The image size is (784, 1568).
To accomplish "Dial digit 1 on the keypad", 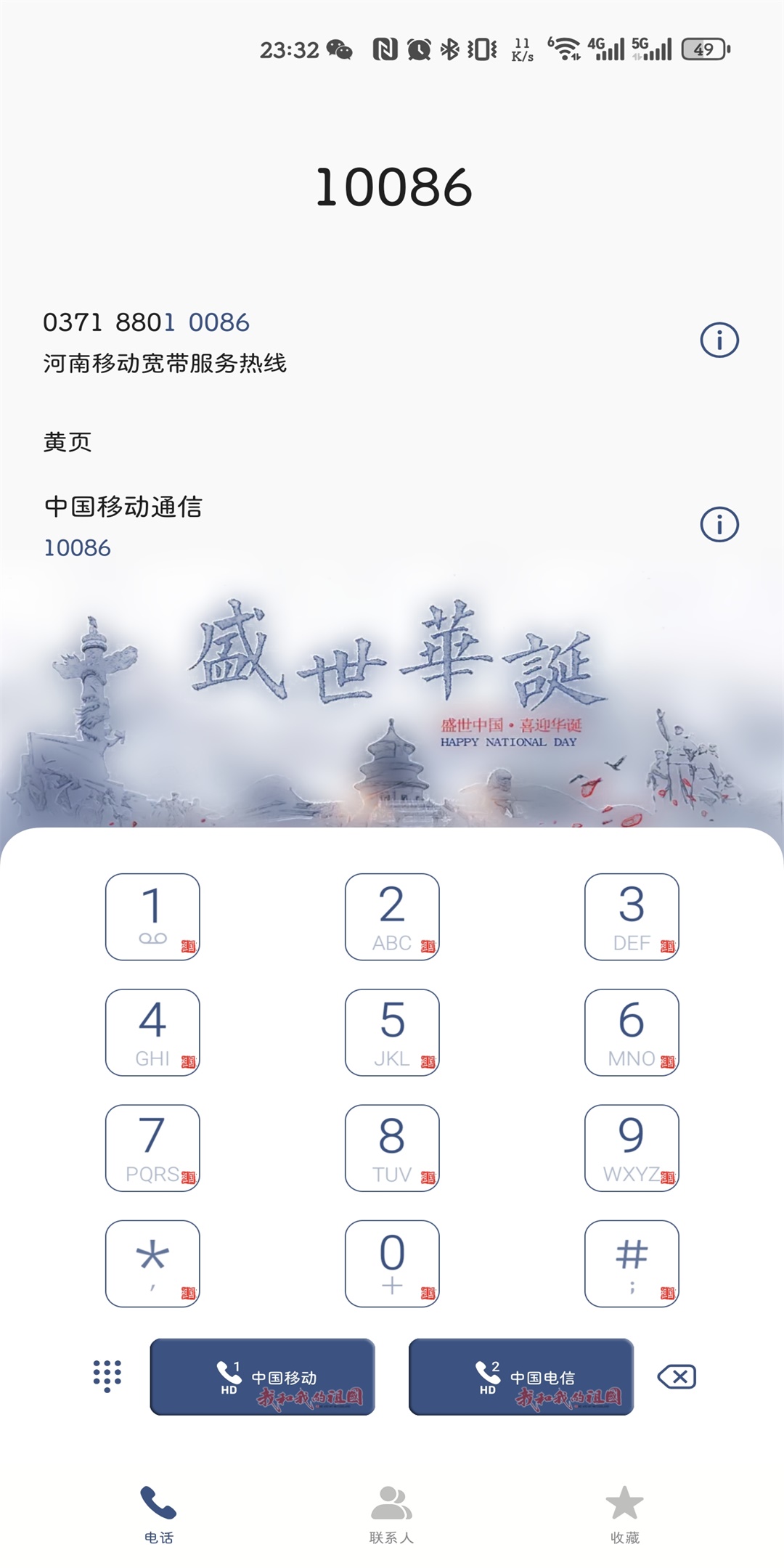I will [x=152, y=916].
